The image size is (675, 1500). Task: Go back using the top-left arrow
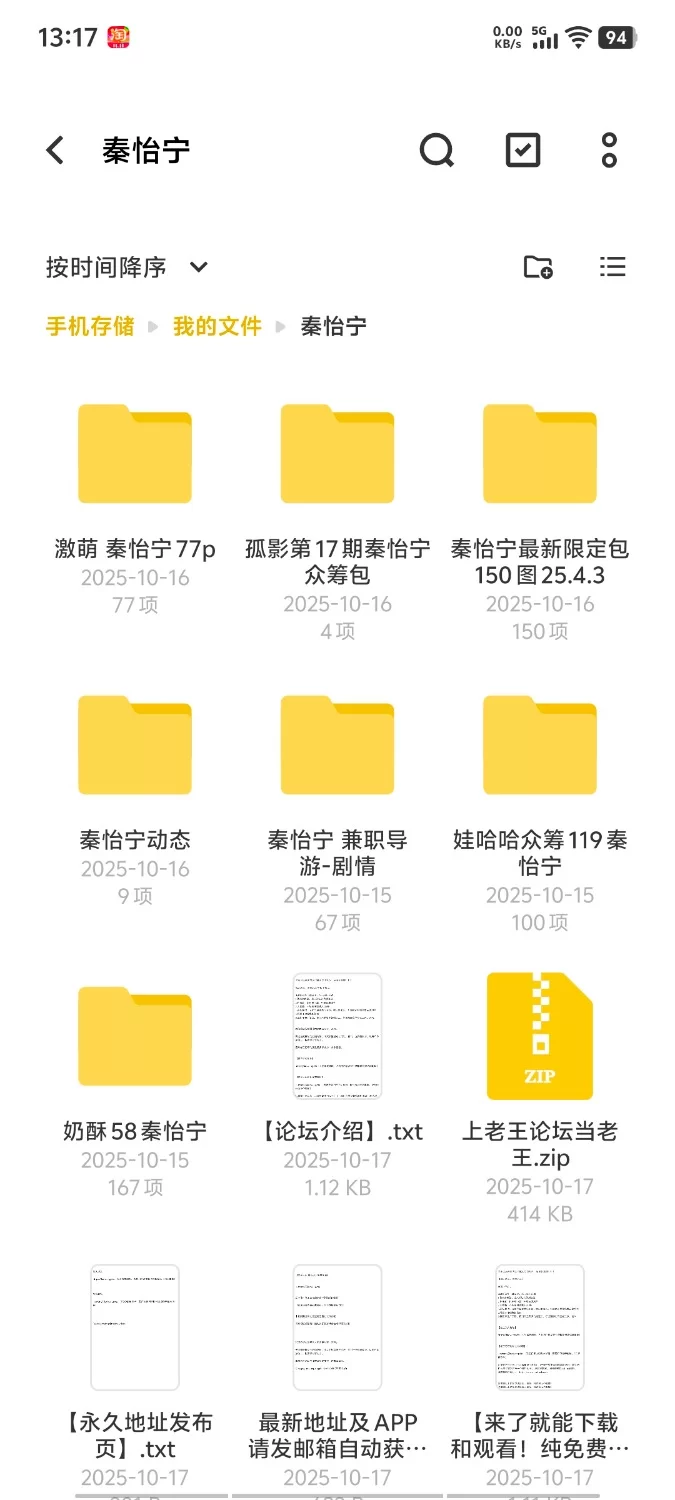56,151
